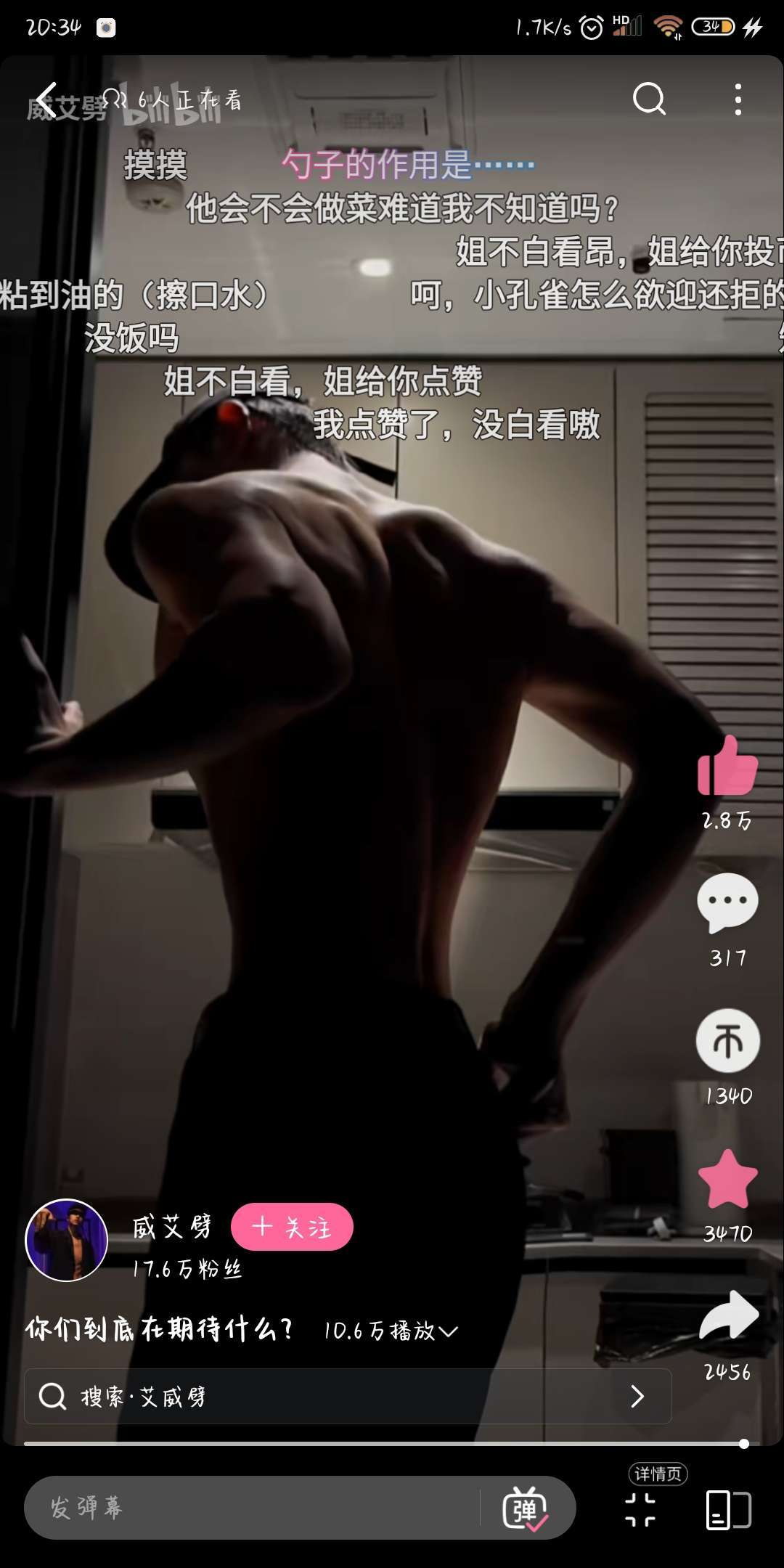The image size is (784, 1568).
Task: Share this video
Action: coord(727,1315)
